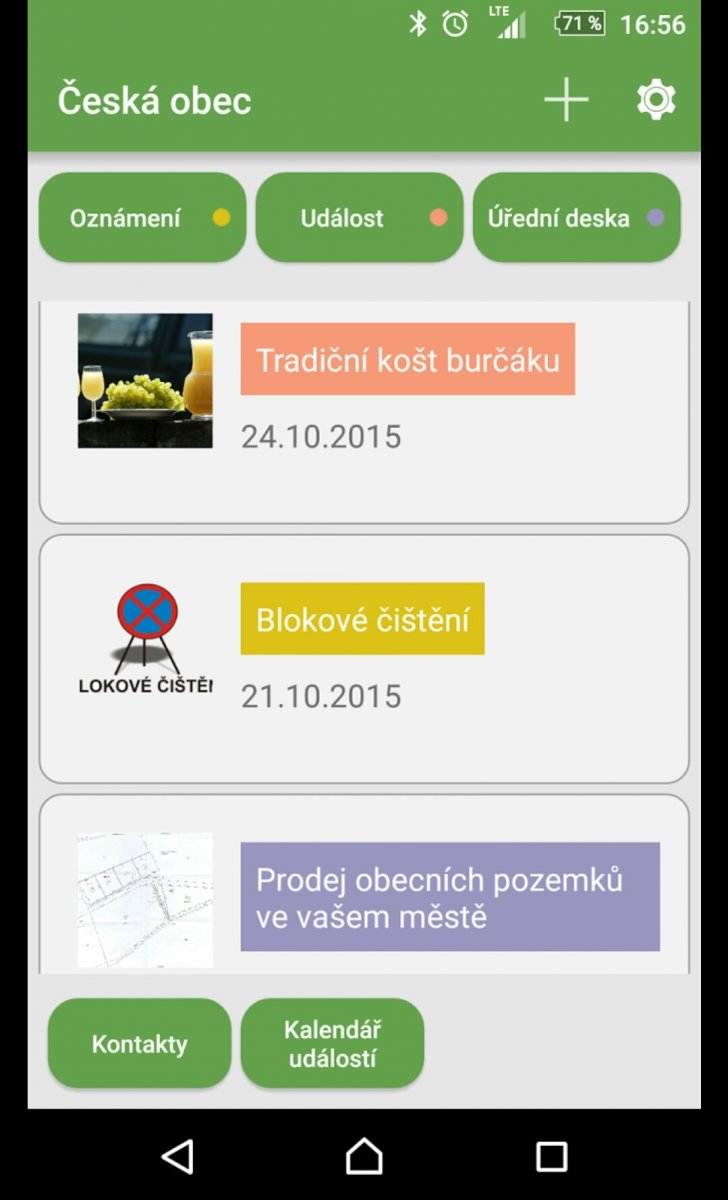Open the Tradiční košt burčáku card
The height and width of the screenshot is (1200, 728).
coord(364,410)
